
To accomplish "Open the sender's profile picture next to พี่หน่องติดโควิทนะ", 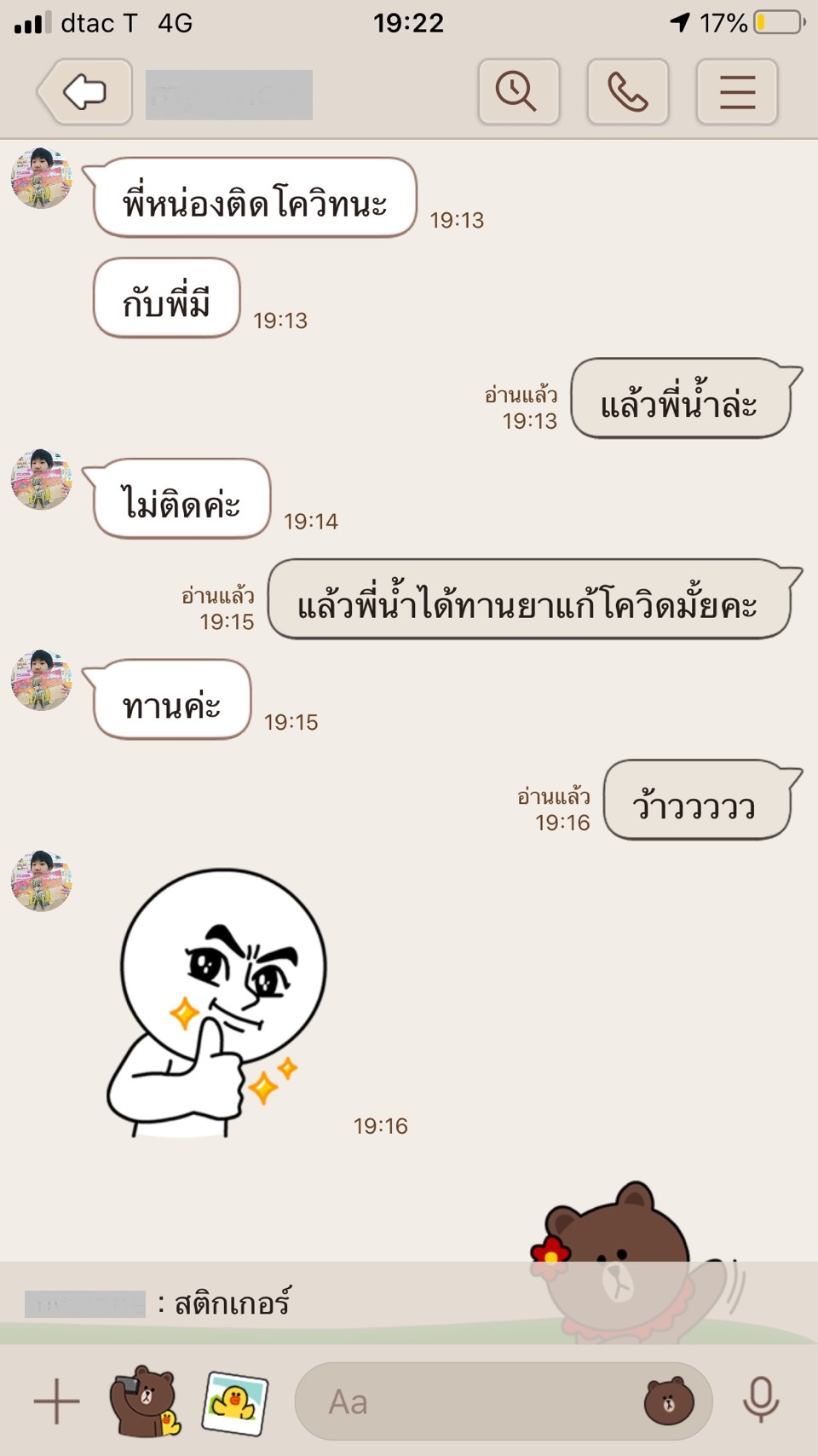I will [x=41, y=178].
